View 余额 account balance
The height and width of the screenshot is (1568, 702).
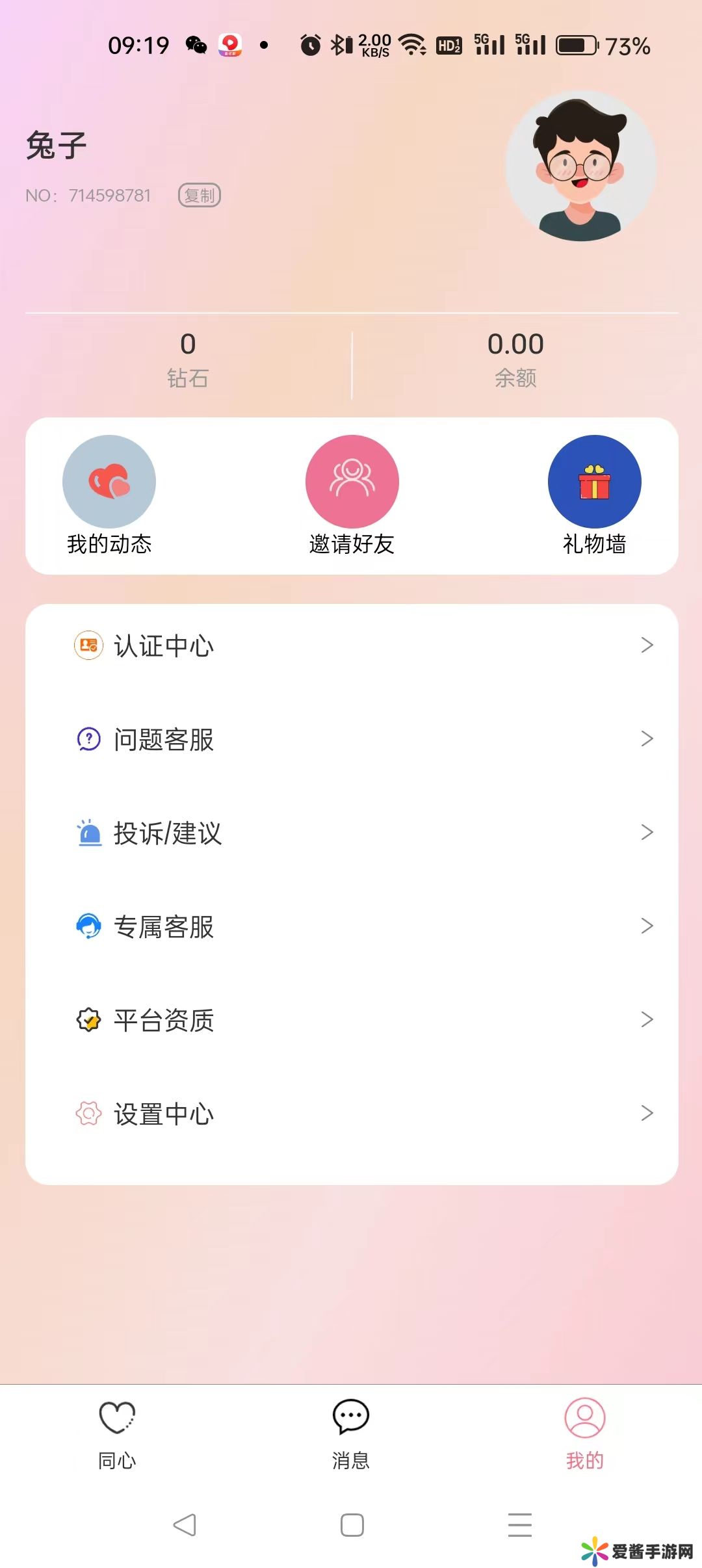tap(515, 359)
